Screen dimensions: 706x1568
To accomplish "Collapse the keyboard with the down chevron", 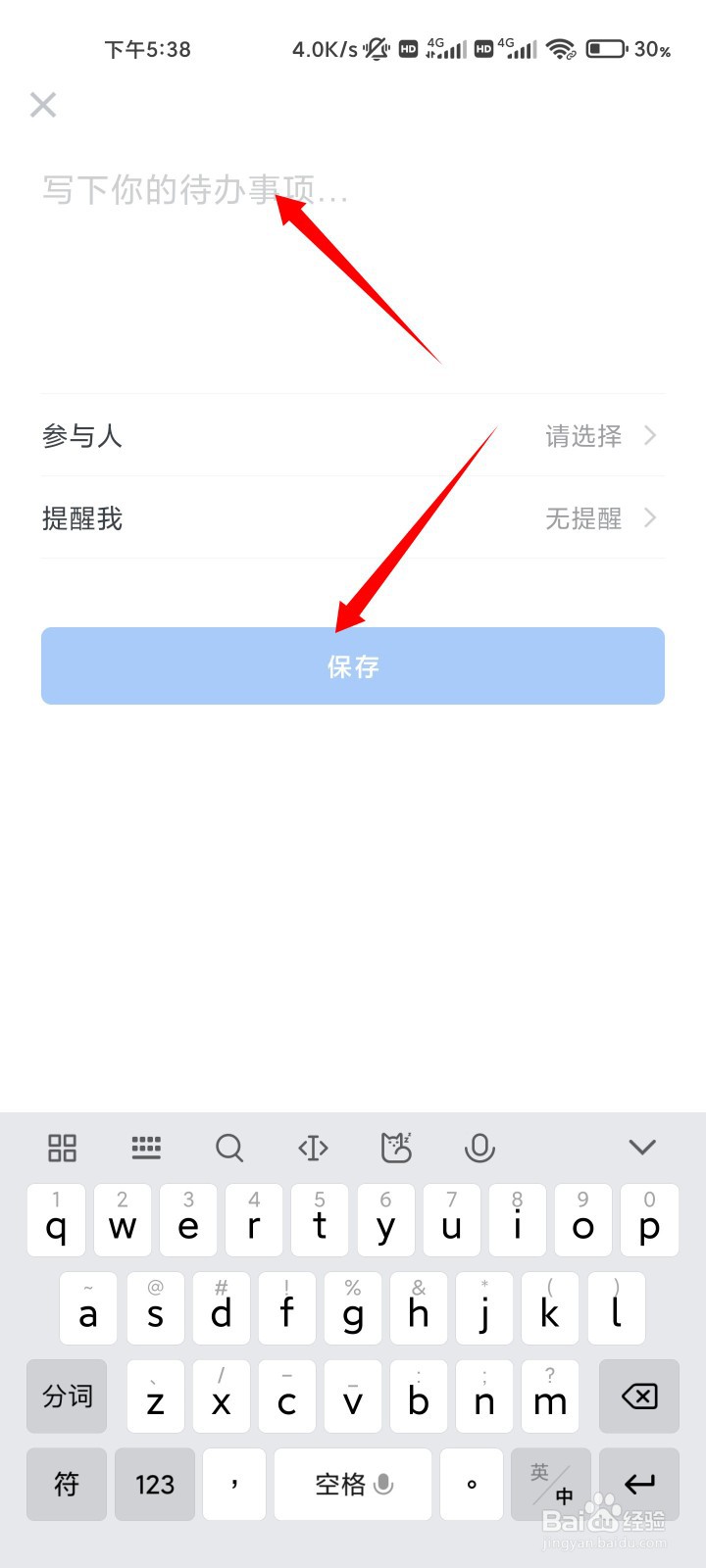I will point(642,1147).
